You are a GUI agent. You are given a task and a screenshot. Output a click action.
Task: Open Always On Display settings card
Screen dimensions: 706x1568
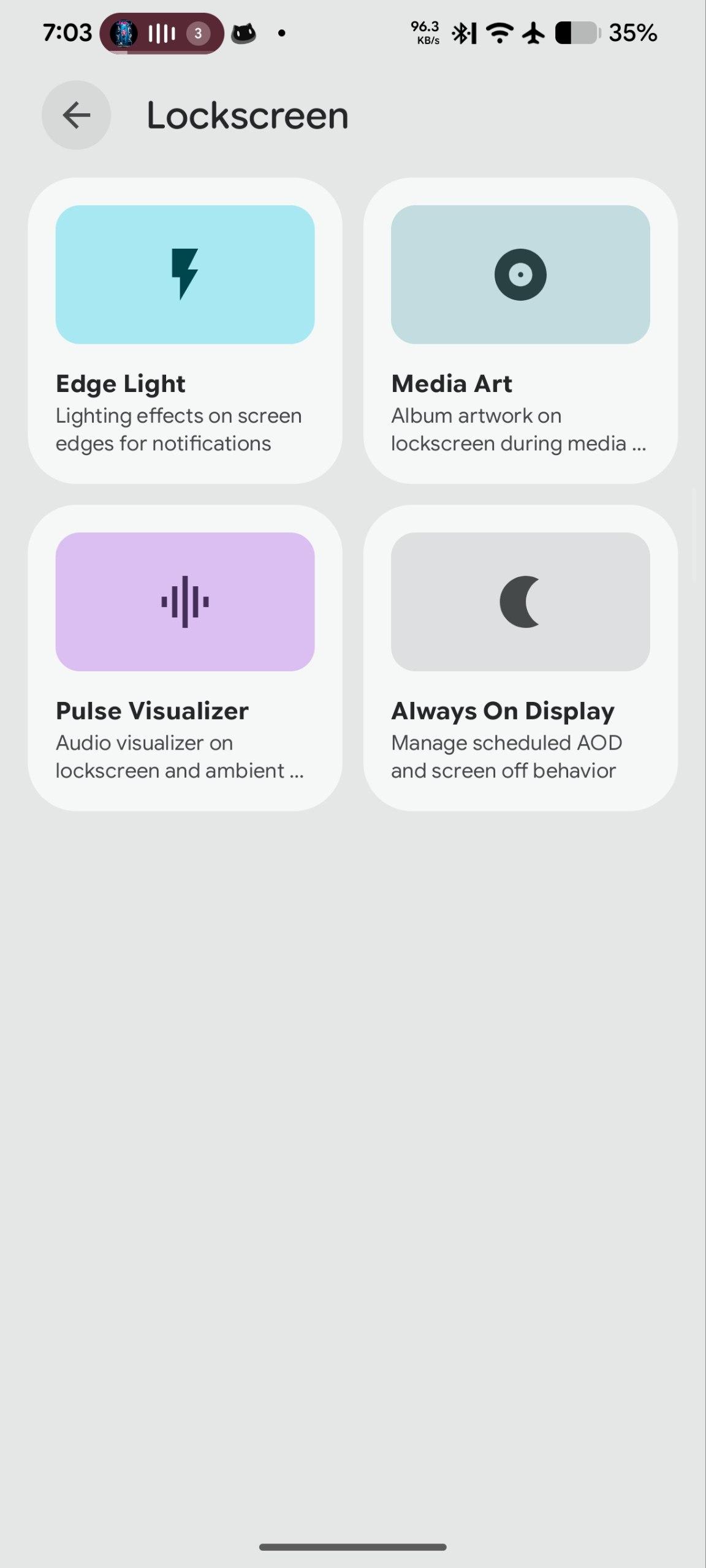[x=520, y=658]
